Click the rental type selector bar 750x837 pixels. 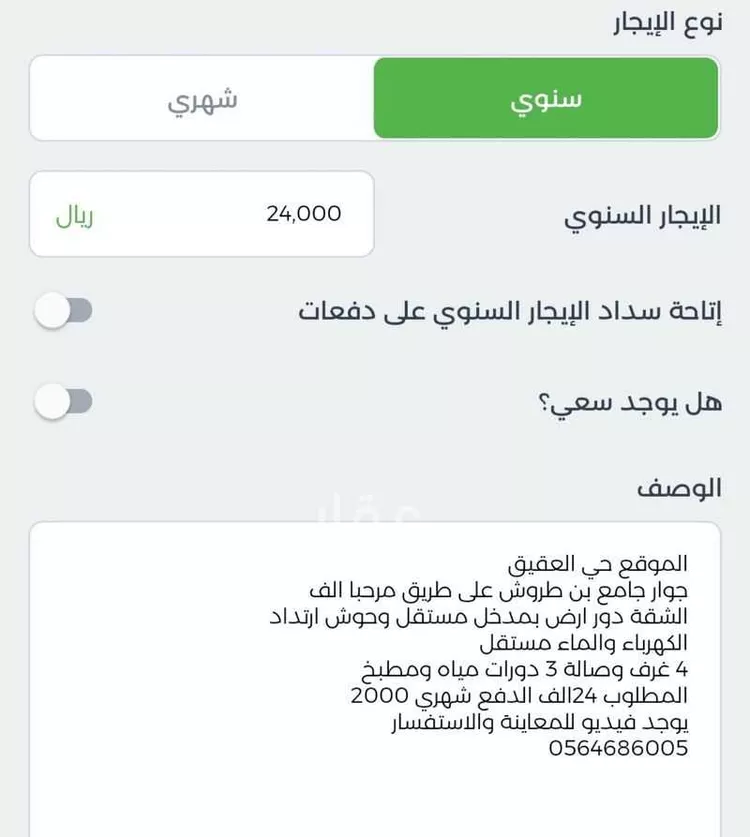(375, 98)
